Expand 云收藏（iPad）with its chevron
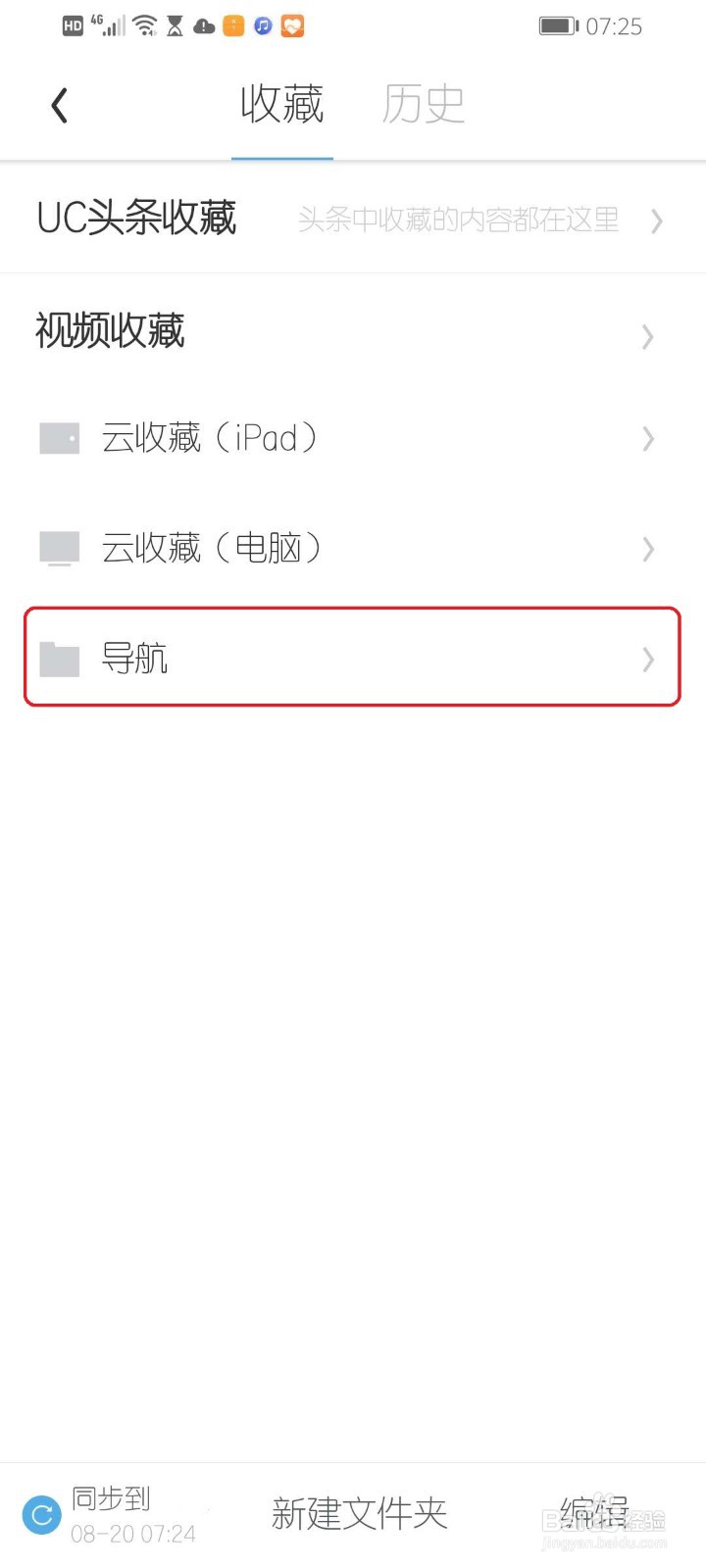Image resolution: width=706 pixels, height=1568 pixels. click(x=647, y=439)
